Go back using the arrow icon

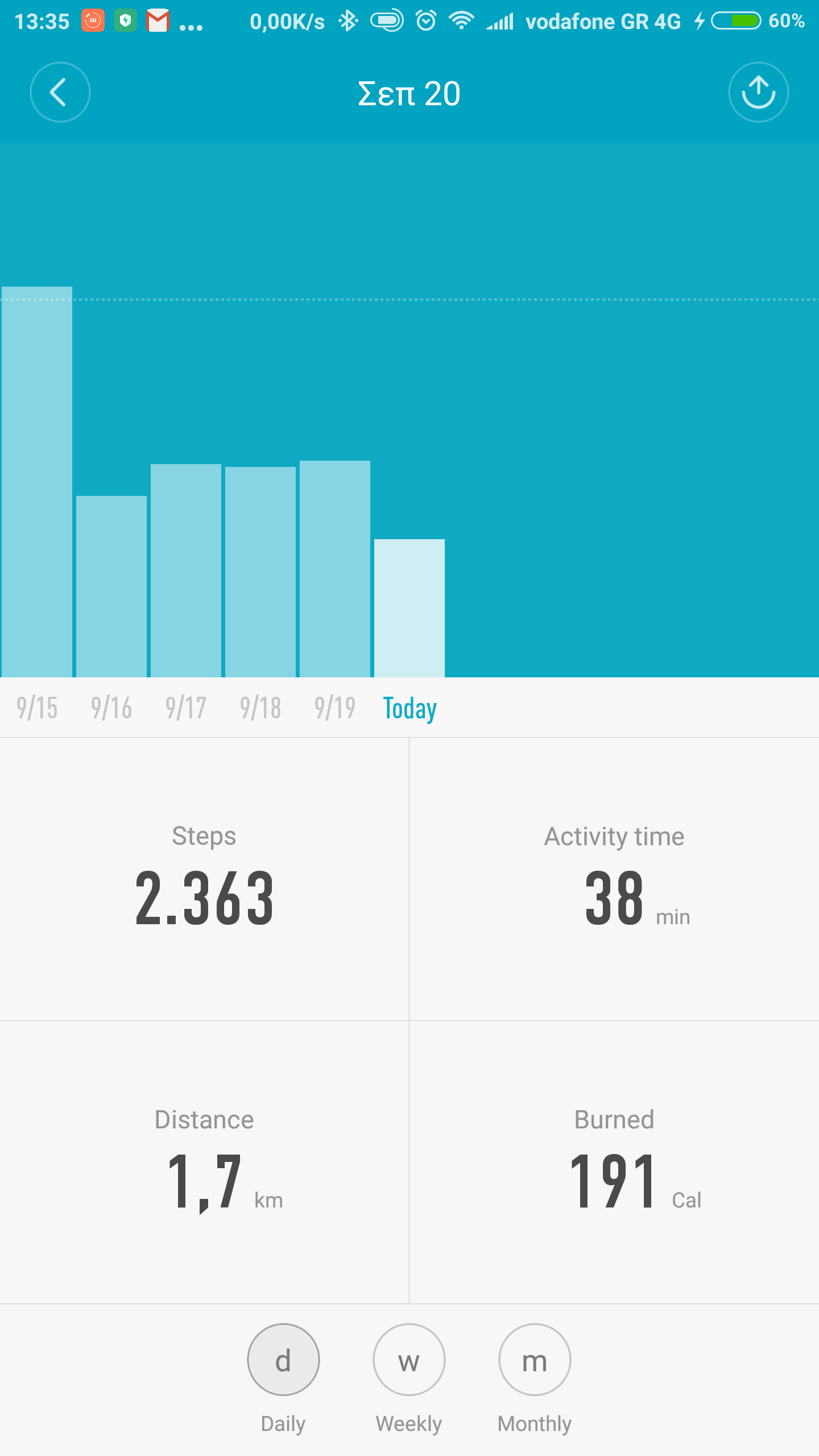(60, 92)
